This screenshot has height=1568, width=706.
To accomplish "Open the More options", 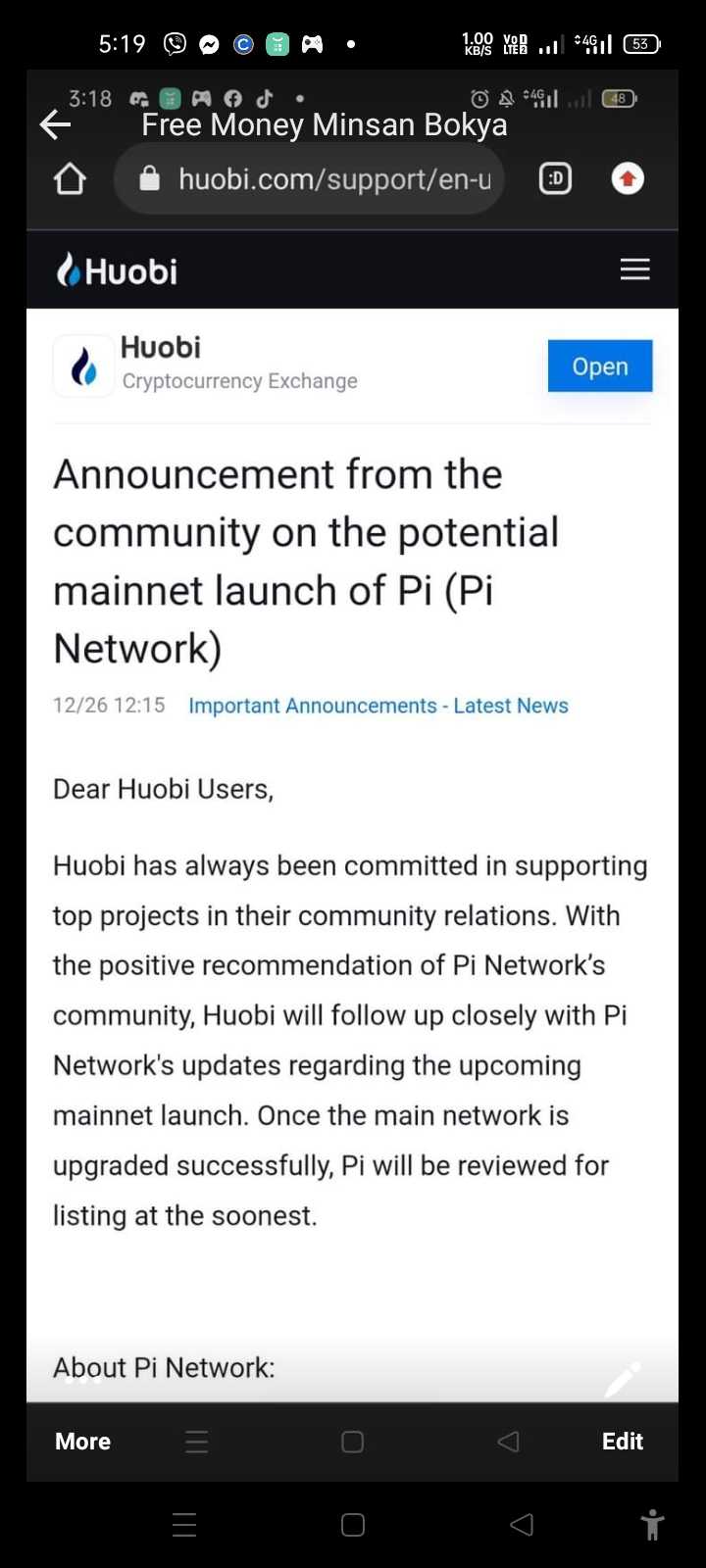I will [82, 1441].
